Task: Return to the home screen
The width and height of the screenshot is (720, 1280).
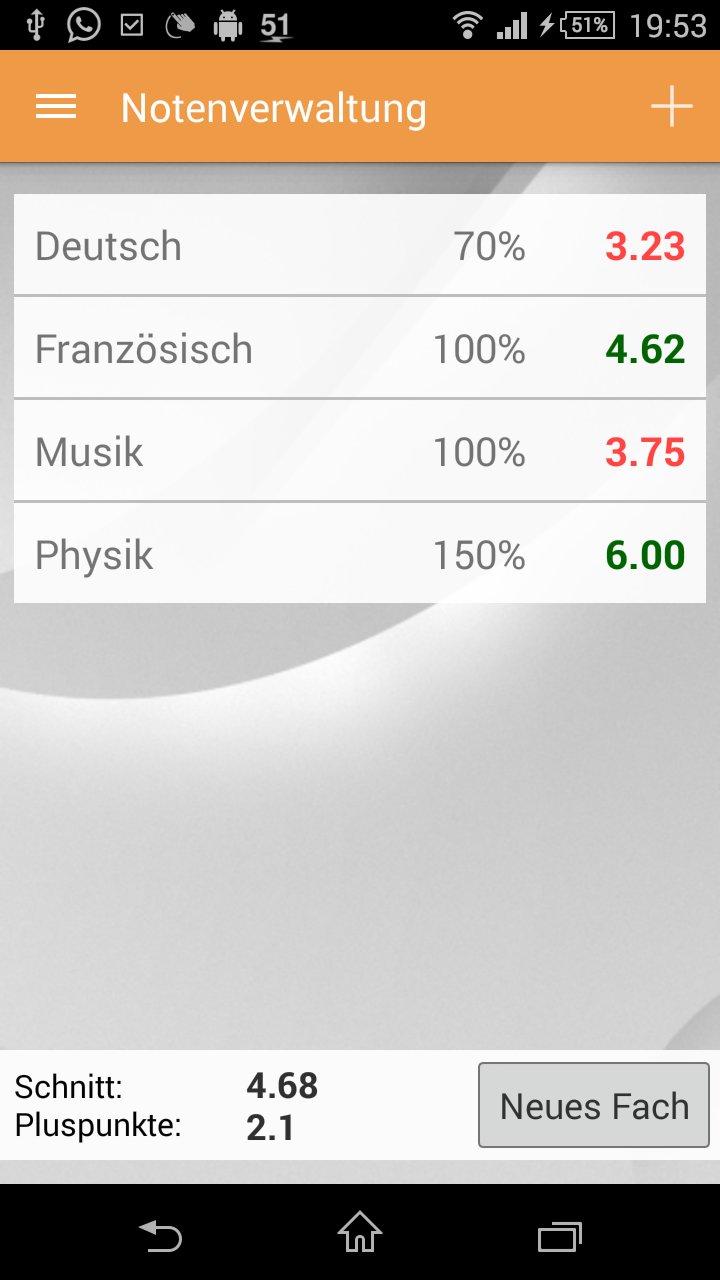Action: point(360,1234)
